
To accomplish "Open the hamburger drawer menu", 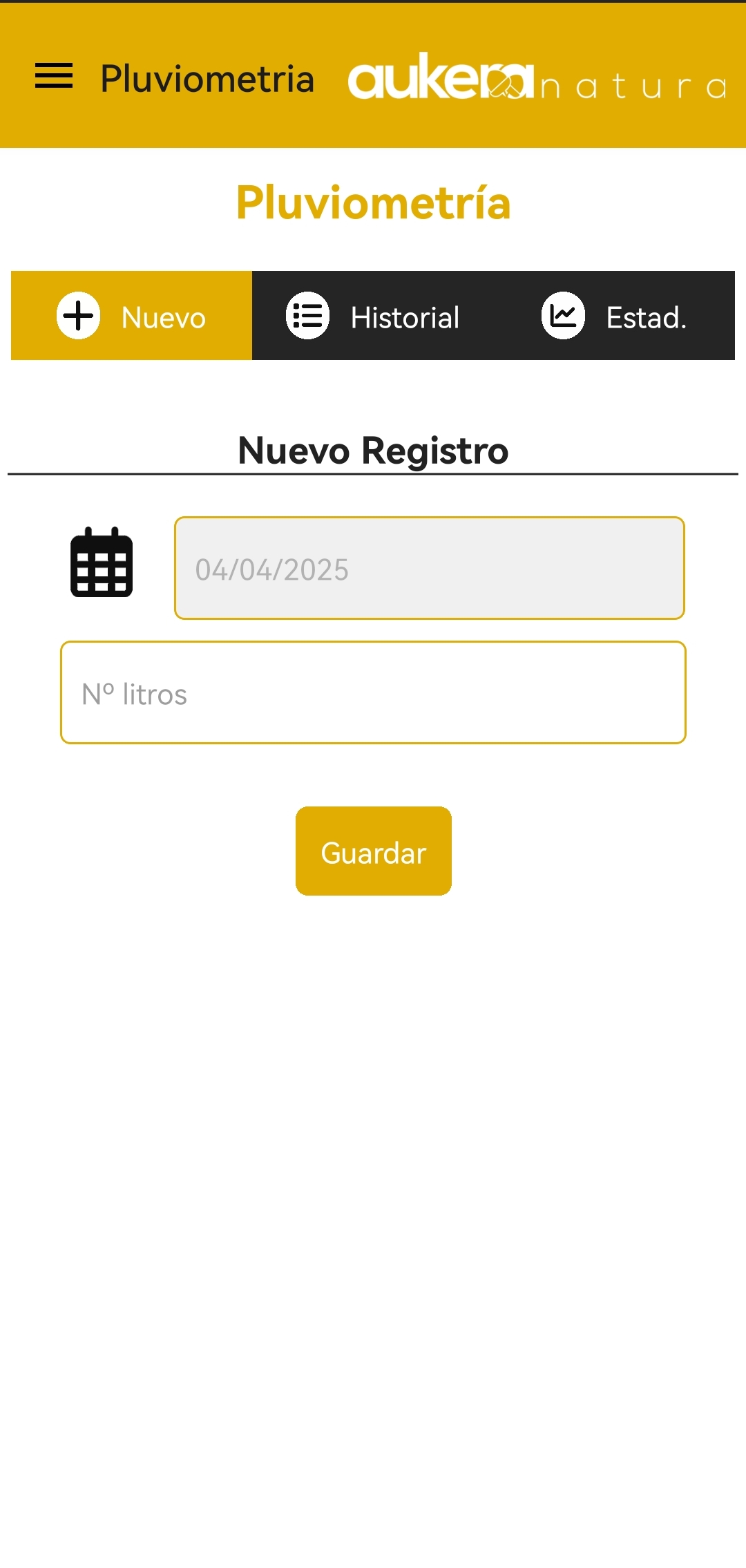I will click(54, 76).
